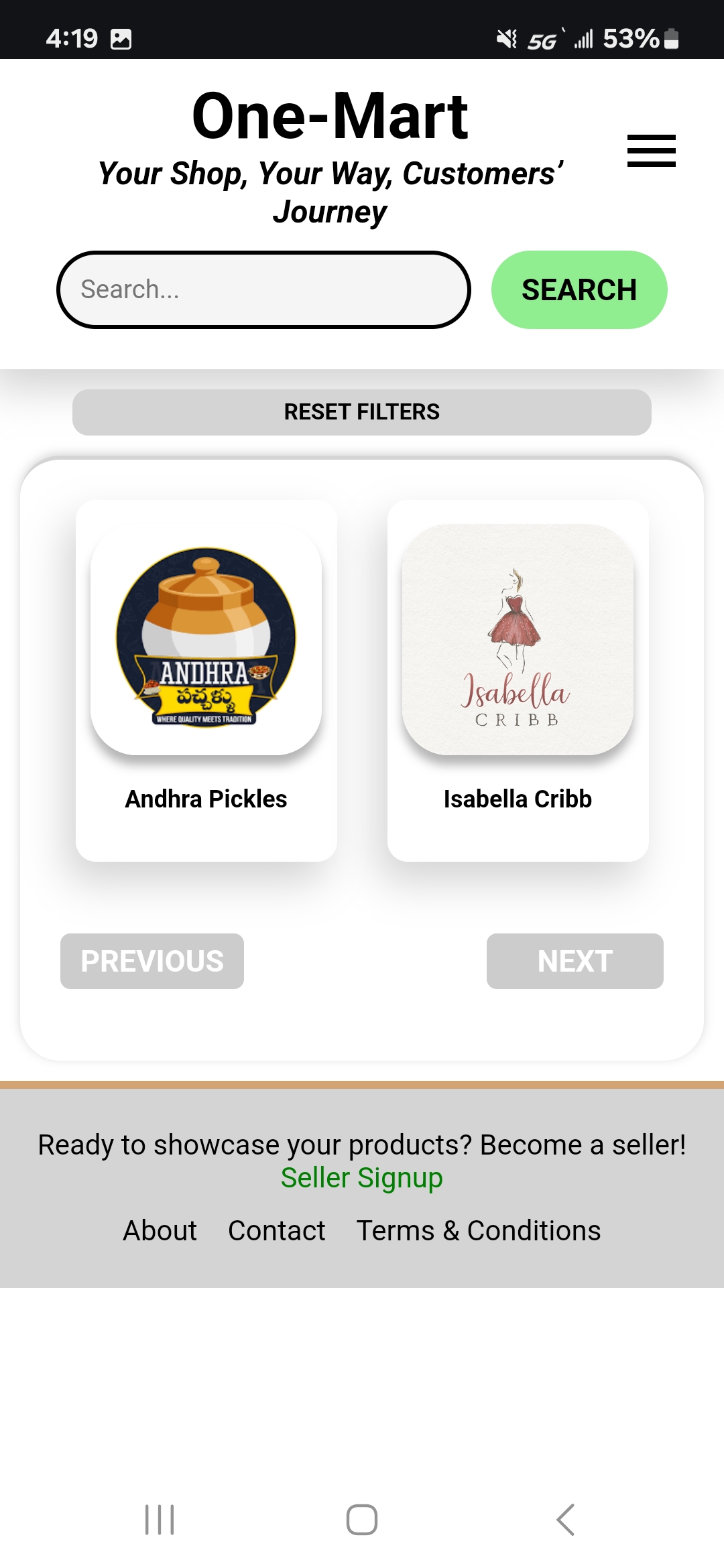The width and height of the screenshot is (724, 1568).
Task: Open the Isabella Cribb shop card
Action: [518, 680]
